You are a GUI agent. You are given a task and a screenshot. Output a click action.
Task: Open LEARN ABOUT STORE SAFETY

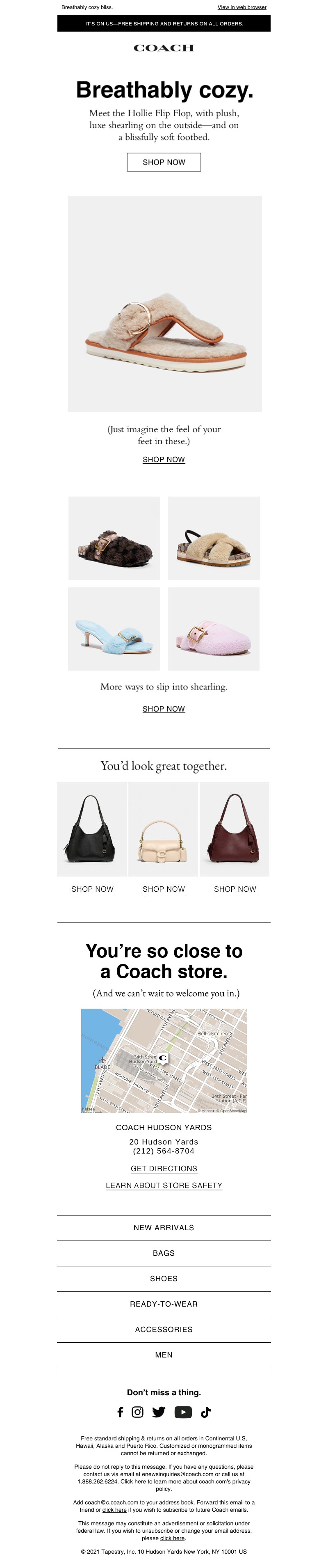click(x=164, y=1185)
